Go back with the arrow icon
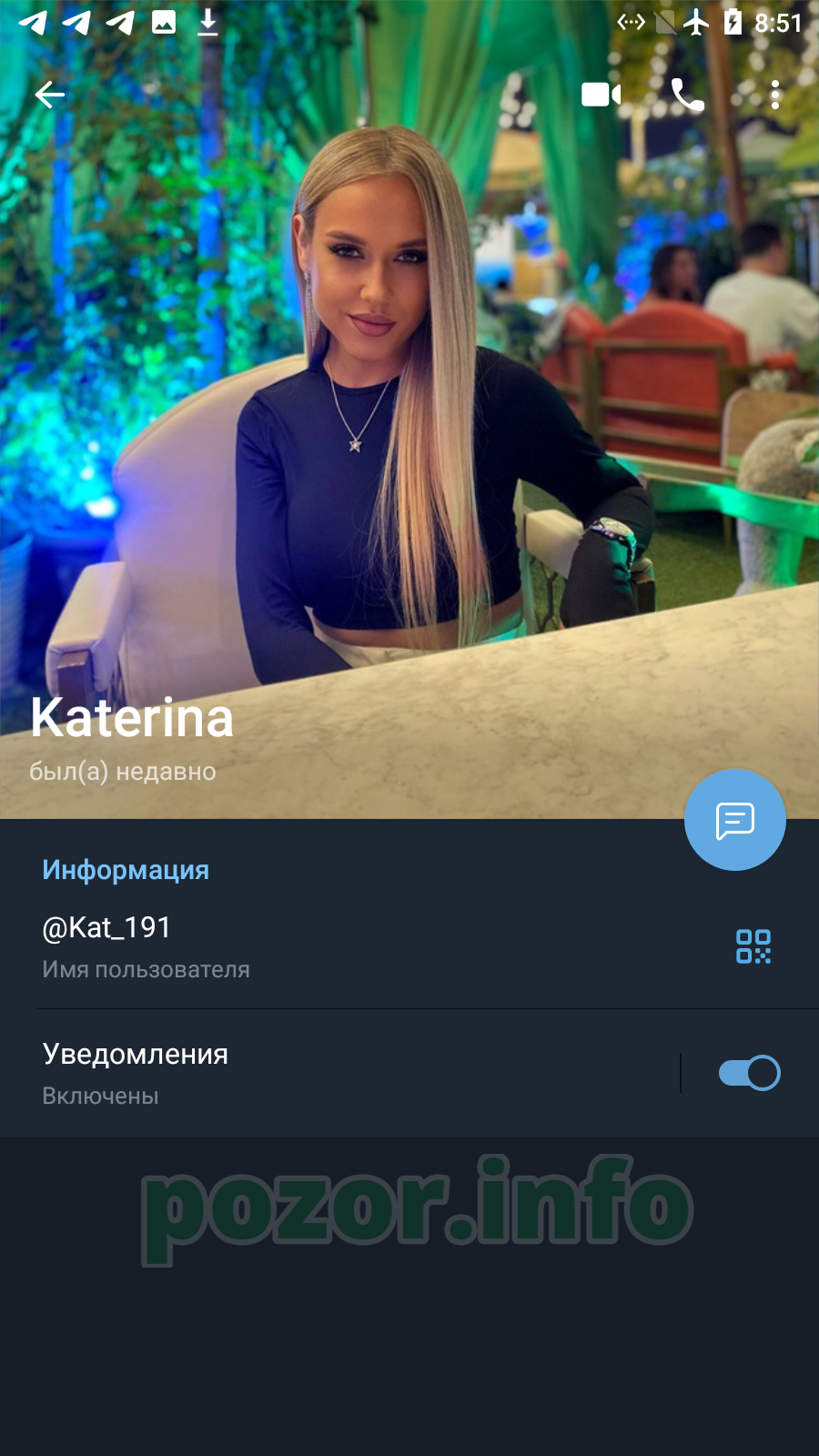 (50, 95)
